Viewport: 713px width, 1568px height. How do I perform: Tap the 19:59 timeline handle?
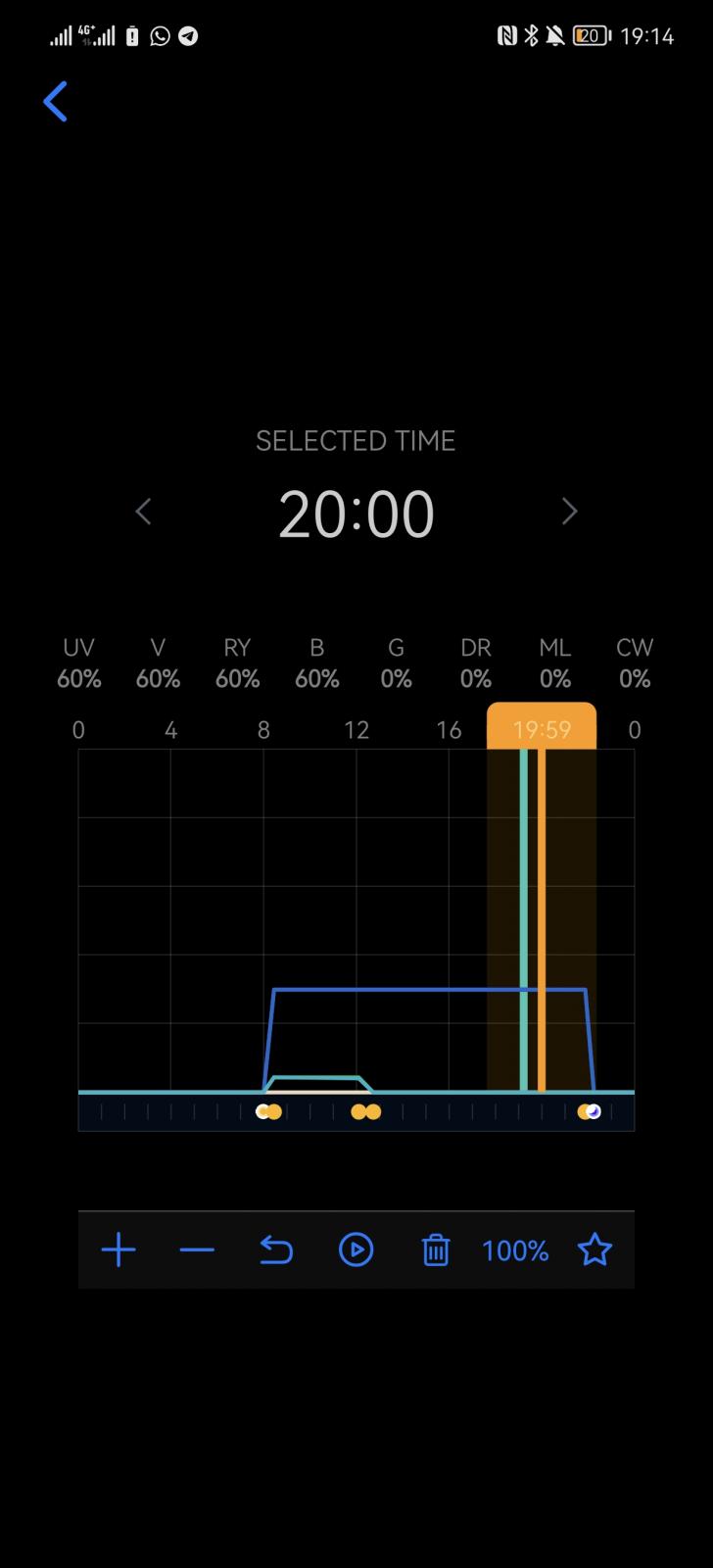(x=542, y=726)
